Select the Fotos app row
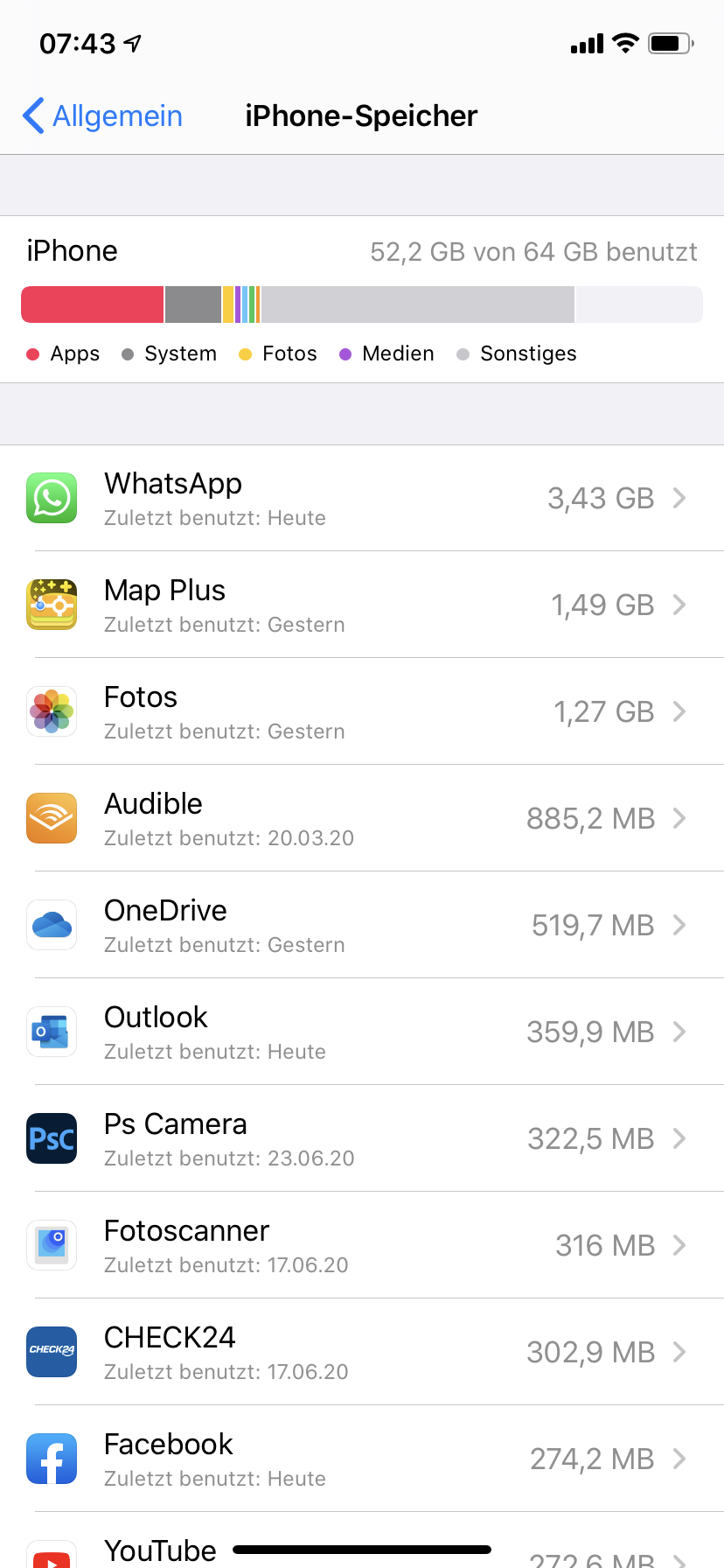Image resolution: width=724 pixels, height=1568 pixels. 362,712
